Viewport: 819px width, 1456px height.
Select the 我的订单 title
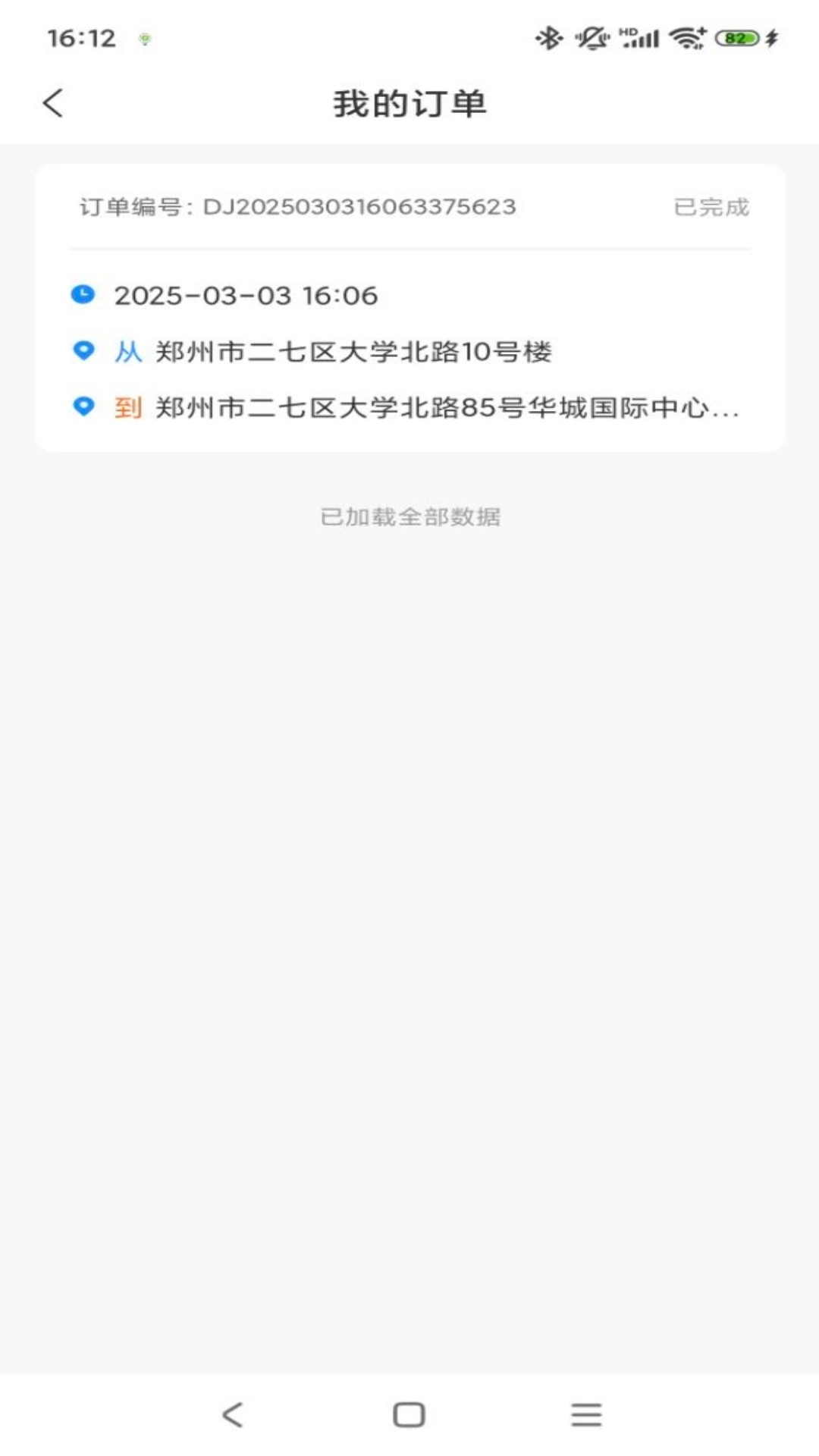point(409,103)
